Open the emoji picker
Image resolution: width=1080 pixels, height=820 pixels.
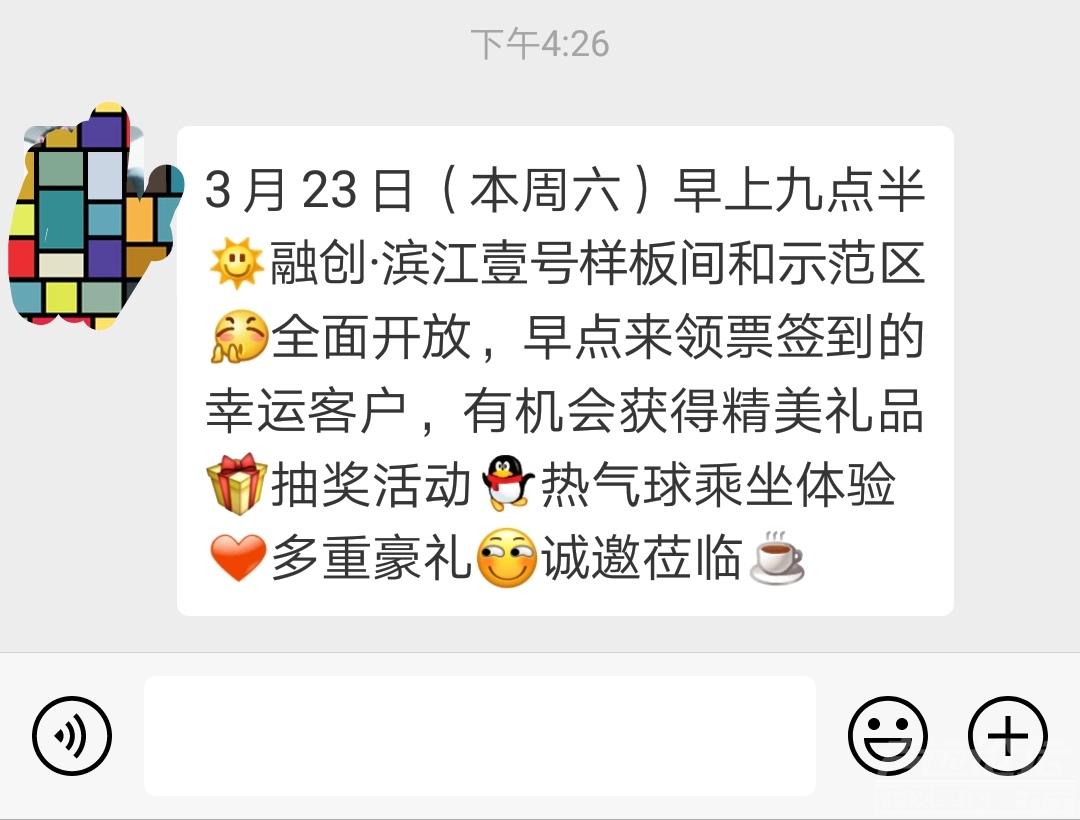point(887,737)
